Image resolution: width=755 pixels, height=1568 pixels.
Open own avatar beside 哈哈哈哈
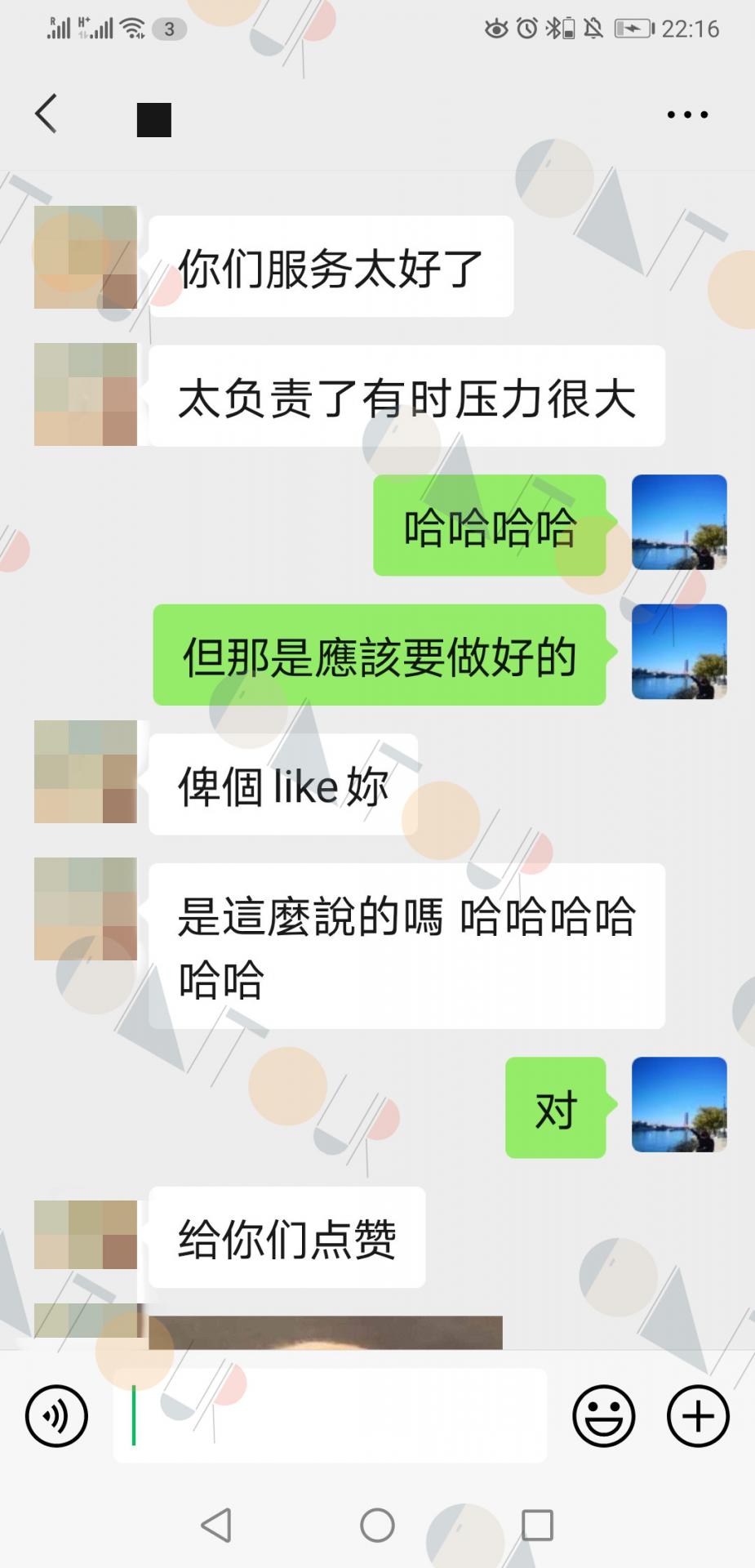(x=679, y=522)
